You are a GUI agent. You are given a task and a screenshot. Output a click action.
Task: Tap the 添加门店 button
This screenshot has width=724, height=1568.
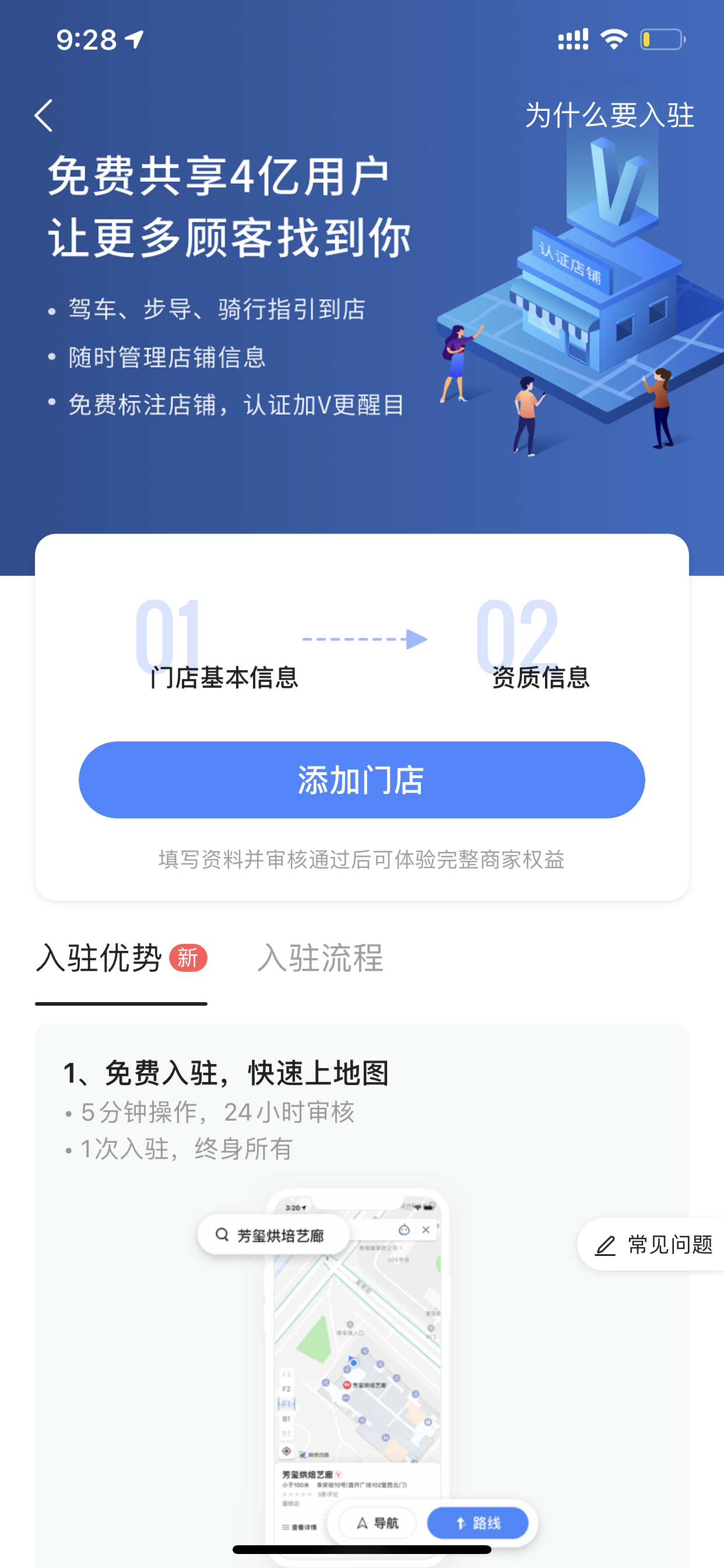click(x=362, y=780)
